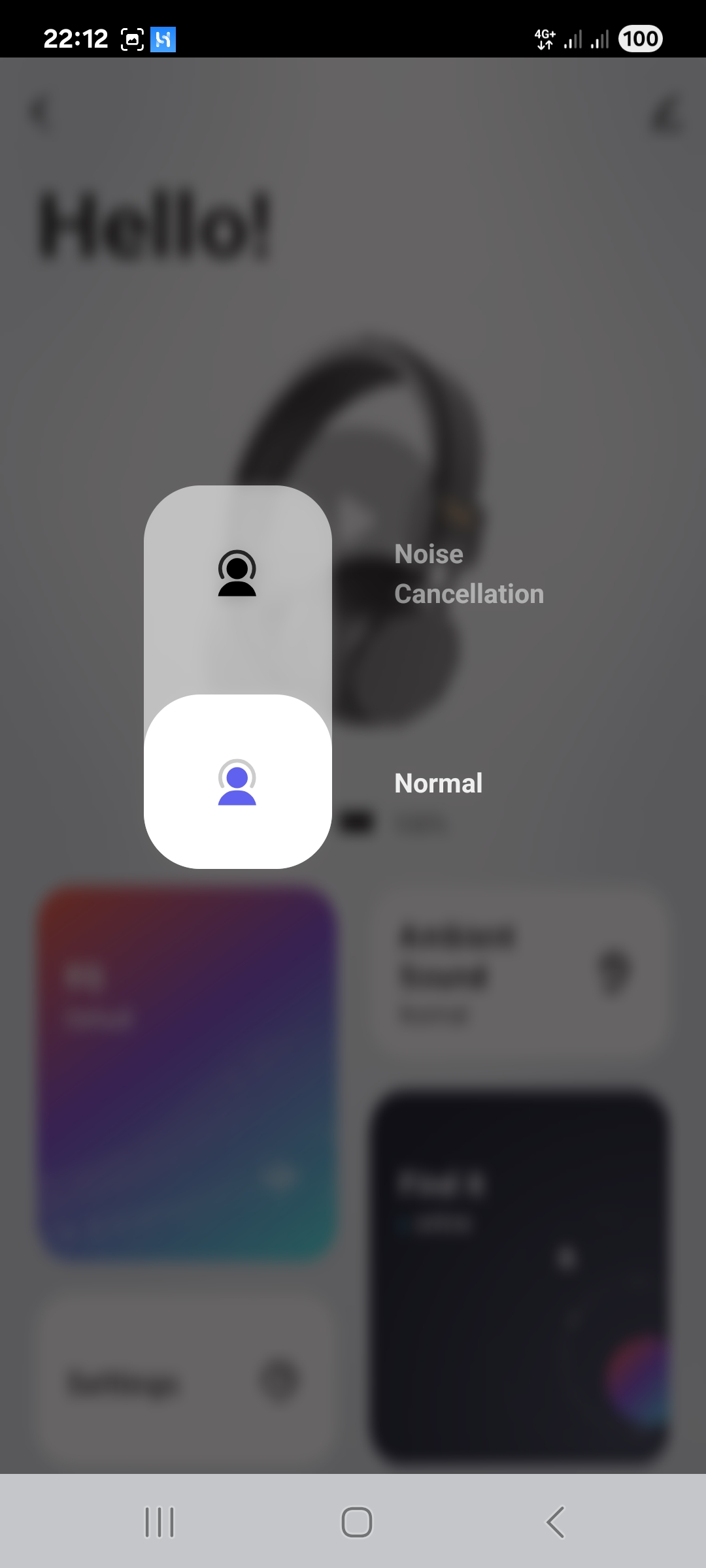Open the recent apps view
The height and width of the screenshot is (1568, 706).
coord(160,1522)
